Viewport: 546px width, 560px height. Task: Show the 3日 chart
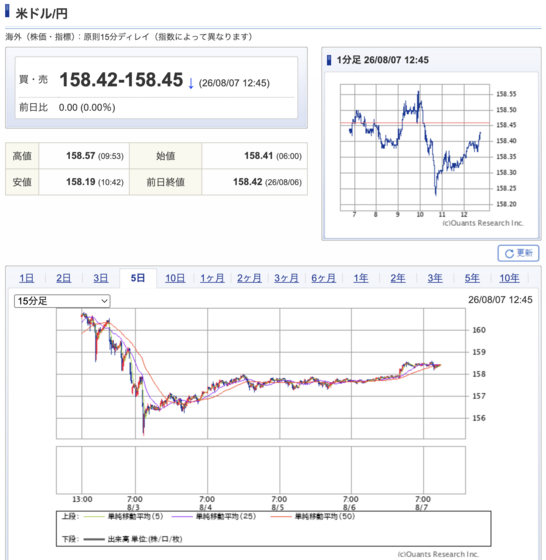[101, 278]
